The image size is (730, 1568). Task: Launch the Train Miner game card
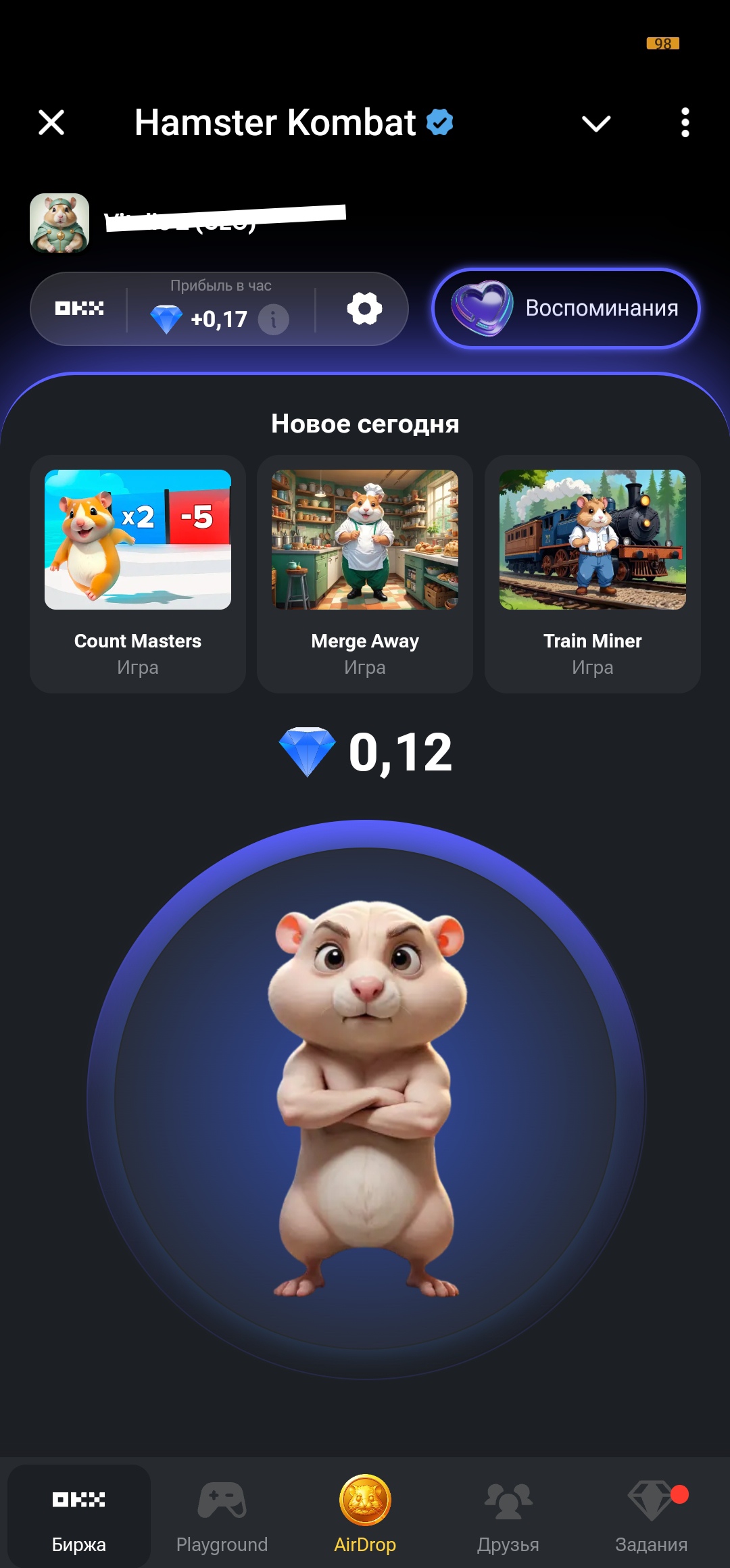tap(592, 573)
